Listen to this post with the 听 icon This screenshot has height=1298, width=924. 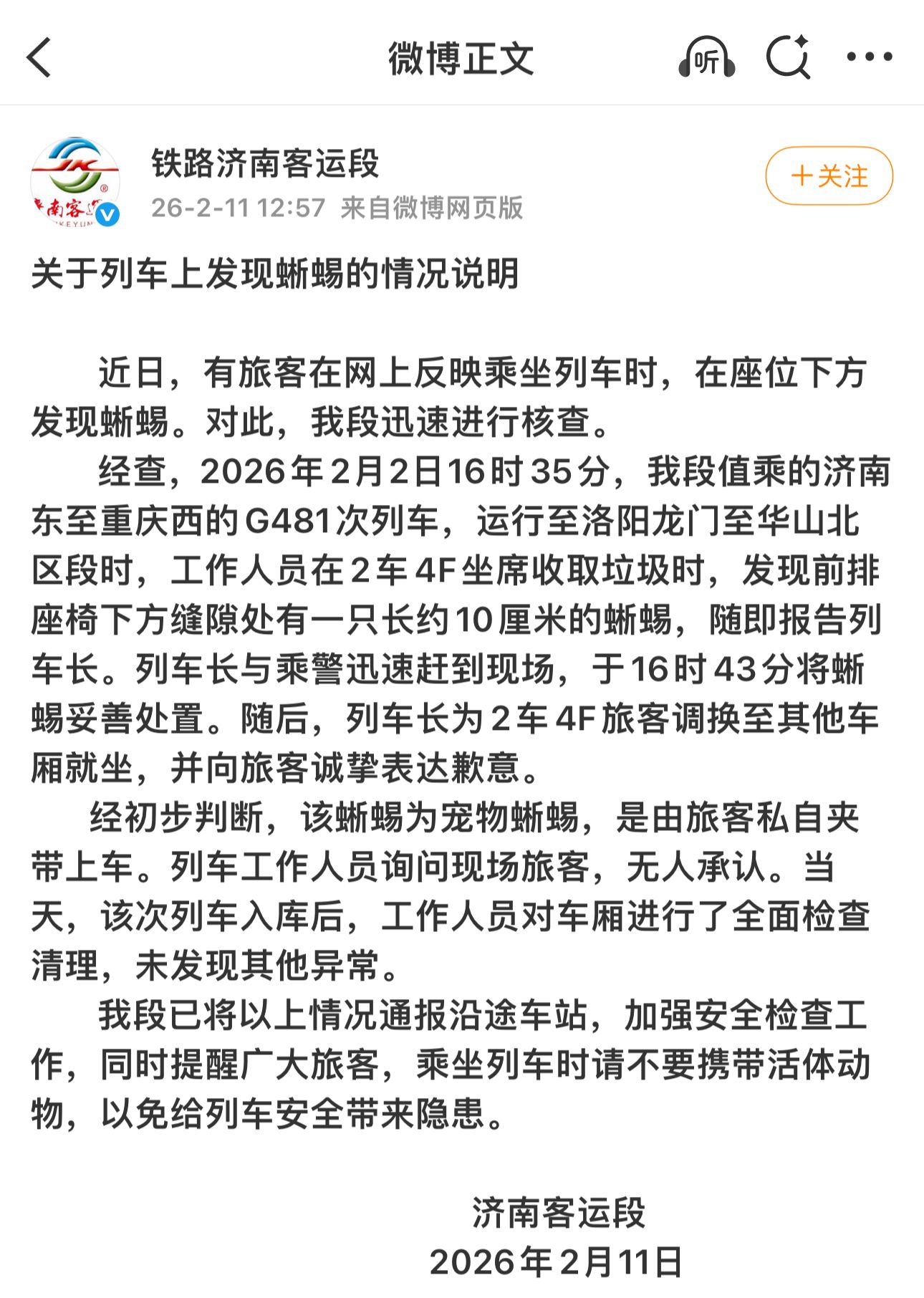[706, 57]
